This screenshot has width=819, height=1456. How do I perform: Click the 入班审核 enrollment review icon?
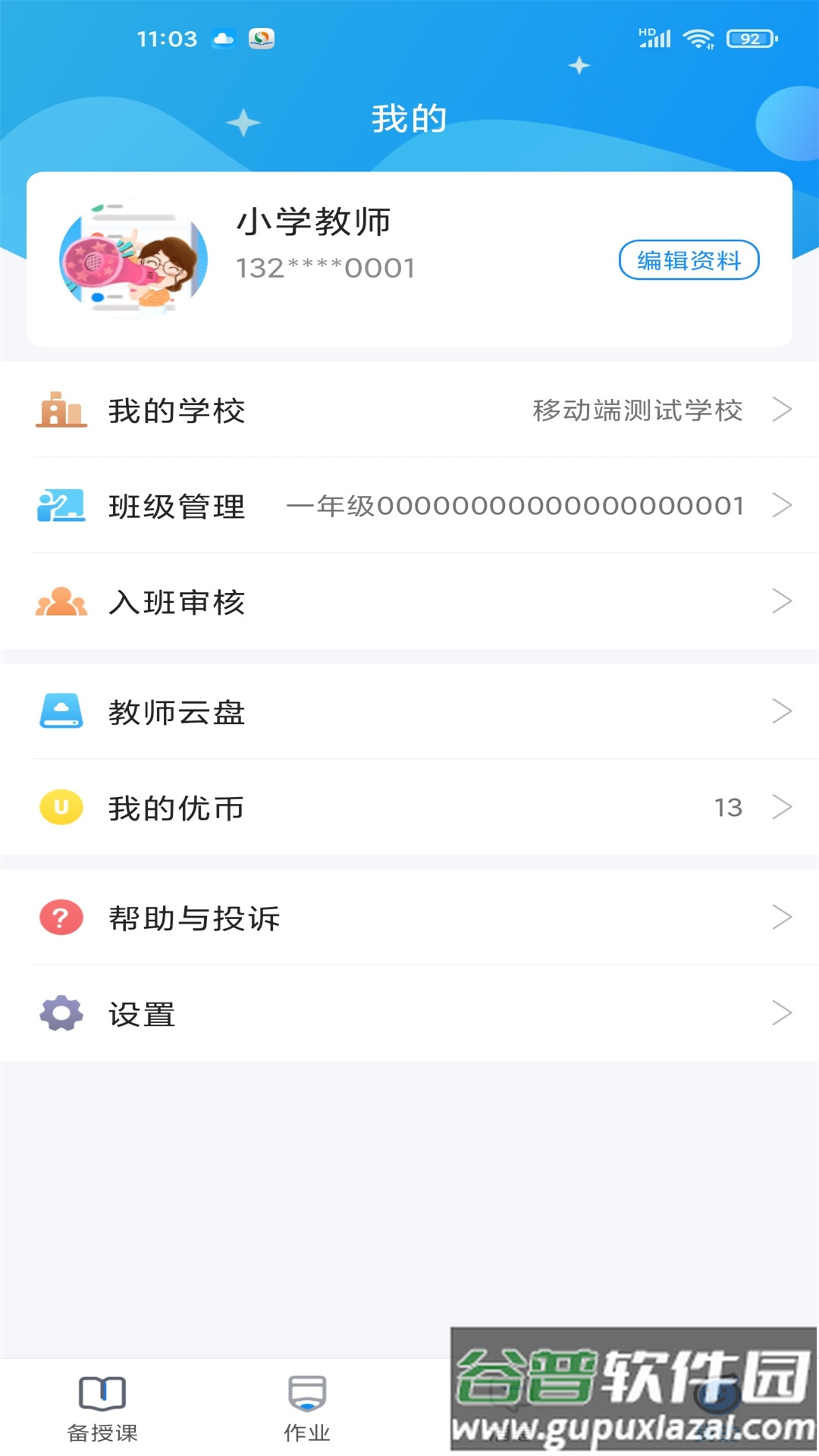click(x=61, y=603)
